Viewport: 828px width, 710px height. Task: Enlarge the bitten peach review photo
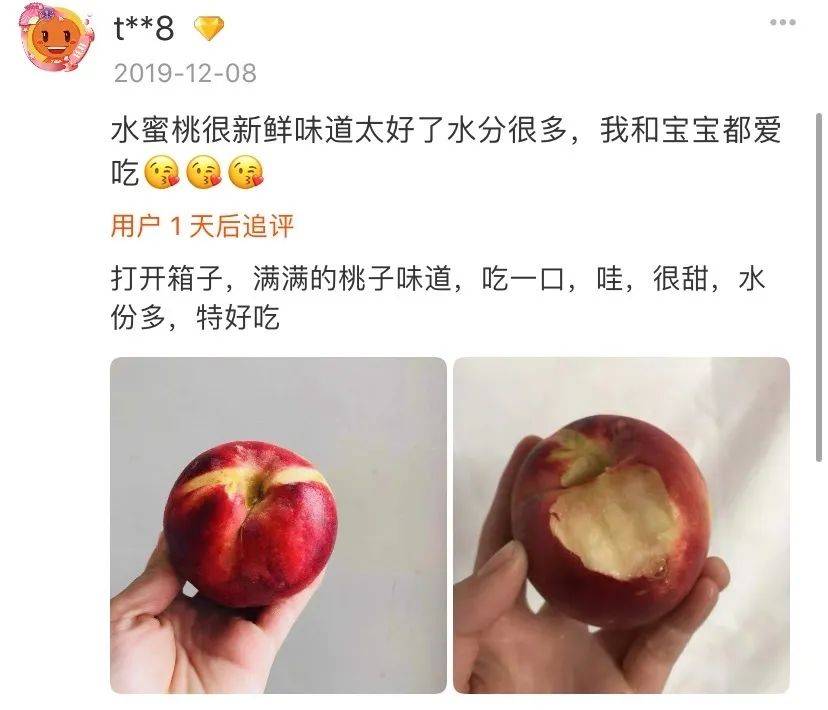click(621, 525)
